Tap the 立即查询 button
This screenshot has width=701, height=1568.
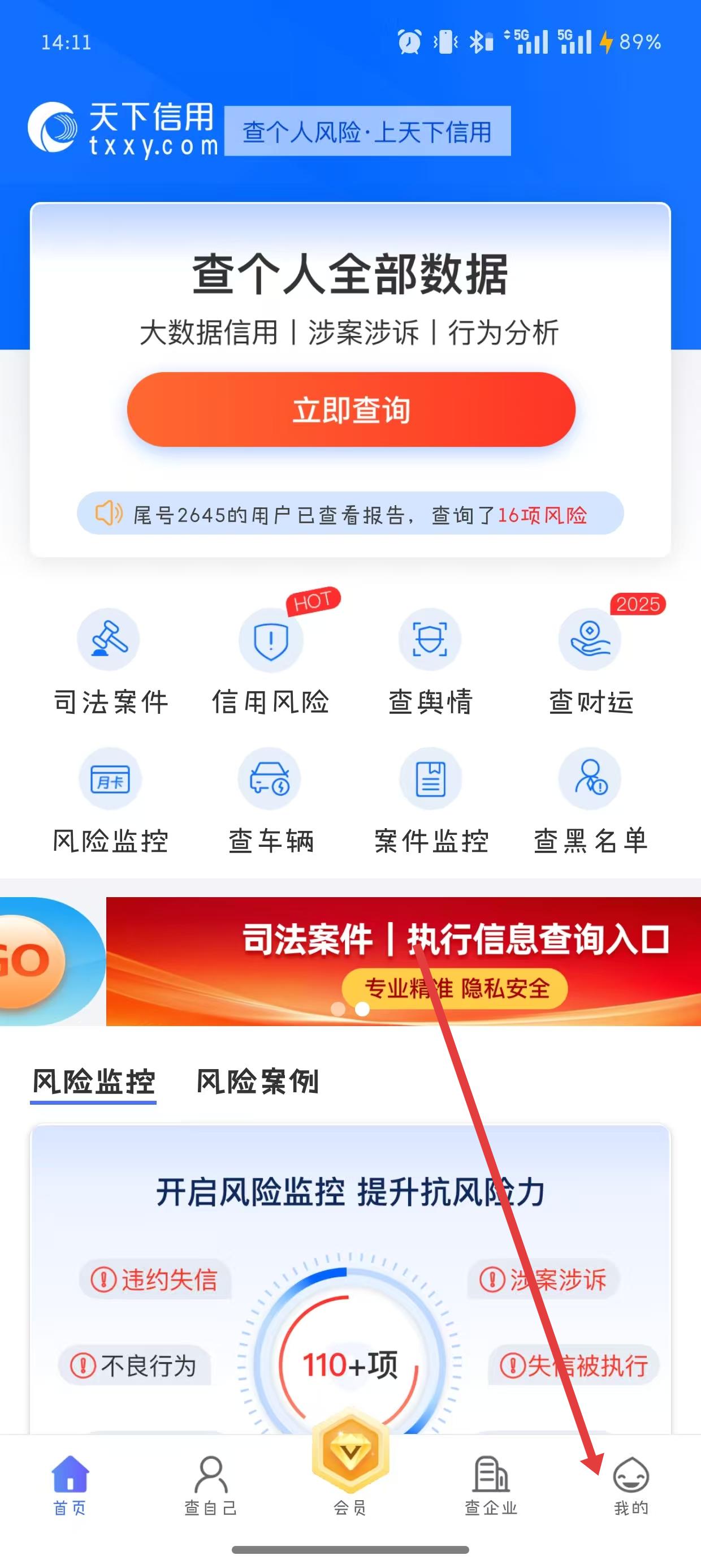350,410
